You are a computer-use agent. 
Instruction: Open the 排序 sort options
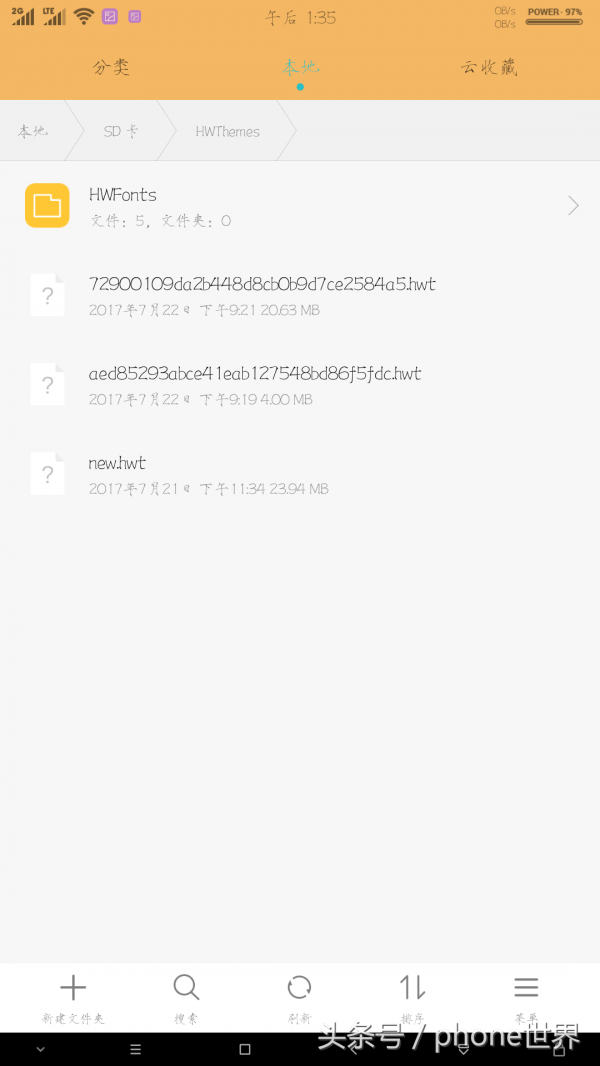(x=412, y=998)
